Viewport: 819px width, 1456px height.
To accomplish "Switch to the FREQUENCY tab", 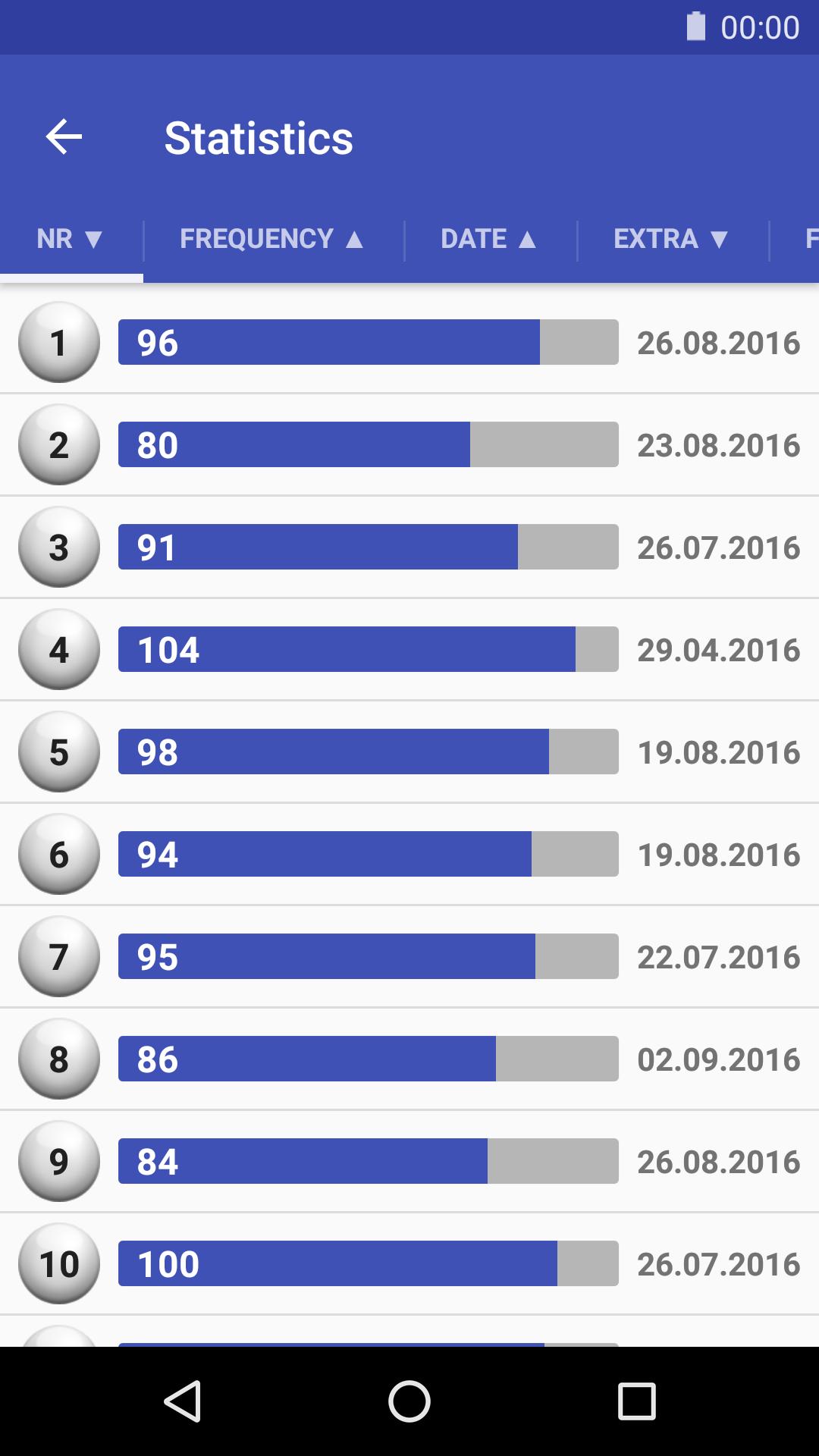I will click(271, 239).
